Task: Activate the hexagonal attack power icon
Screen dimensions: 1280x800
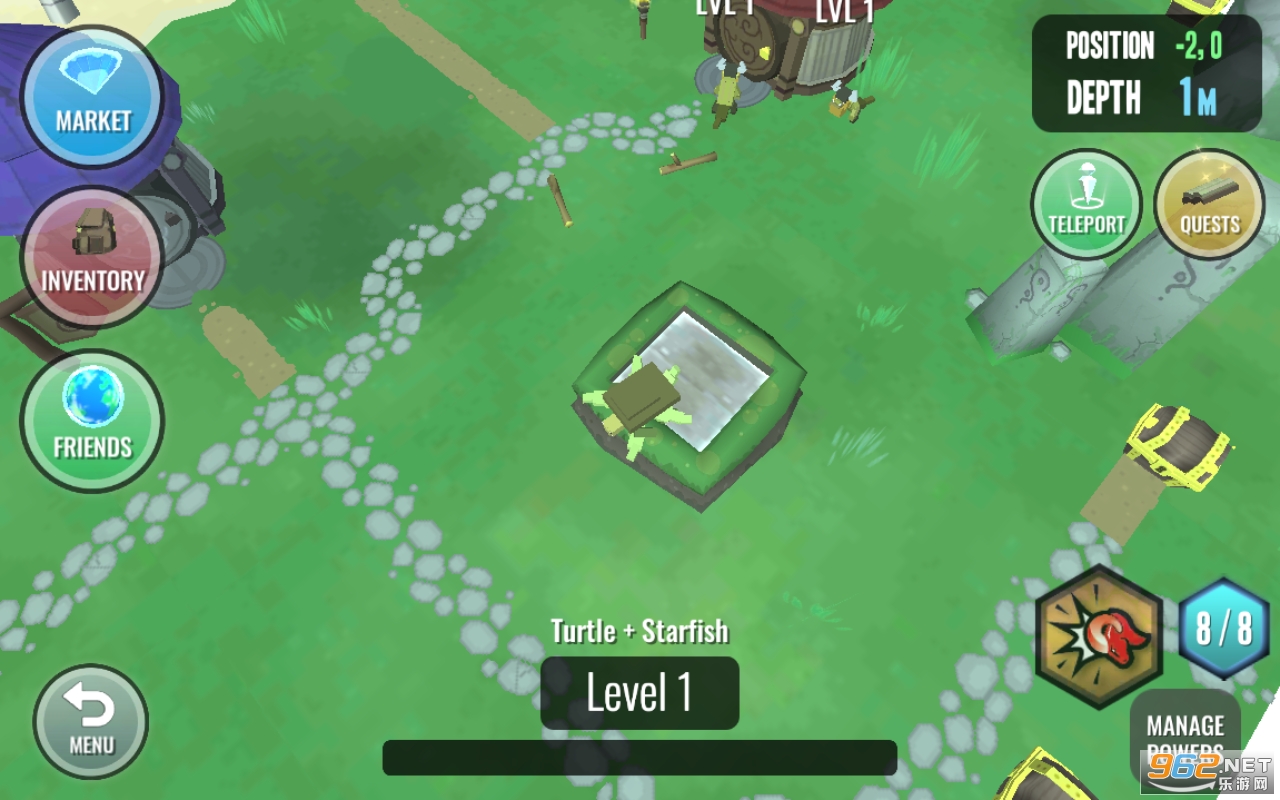Action: coord(1099,636)
